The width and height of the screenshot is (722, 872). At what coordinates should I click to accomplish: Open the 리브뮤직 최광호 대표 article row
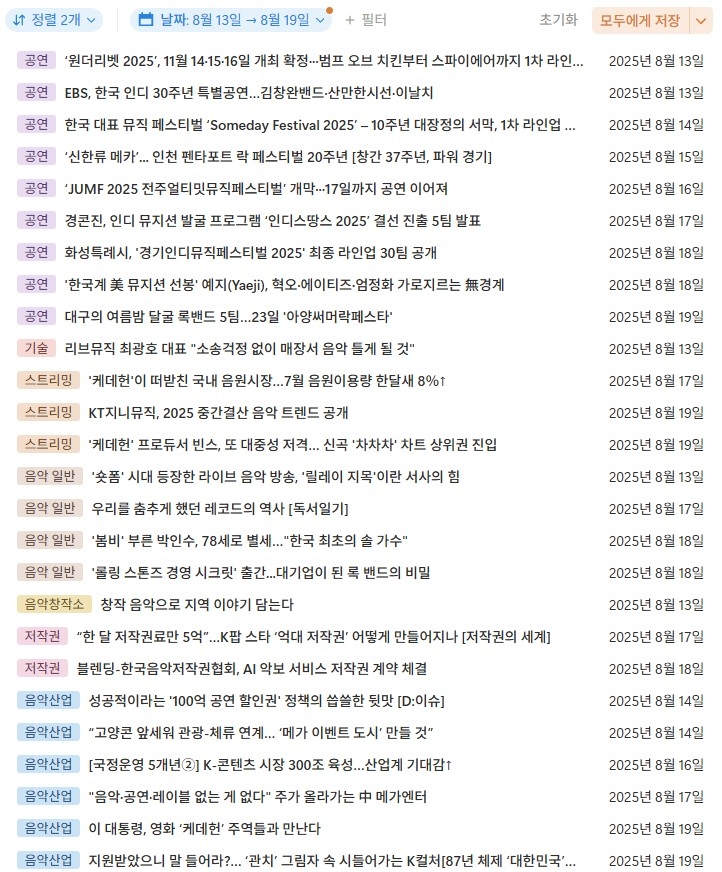[239, 348]
